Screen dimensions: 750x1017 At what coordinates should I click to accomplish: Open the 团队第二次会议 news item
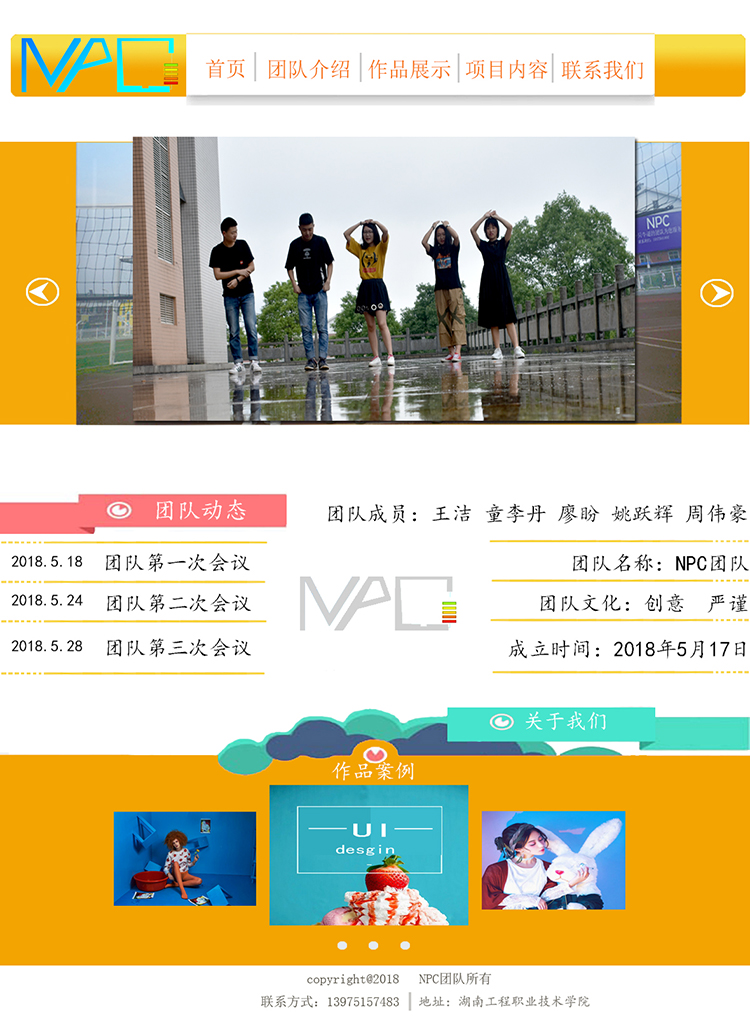coord(177,603)
